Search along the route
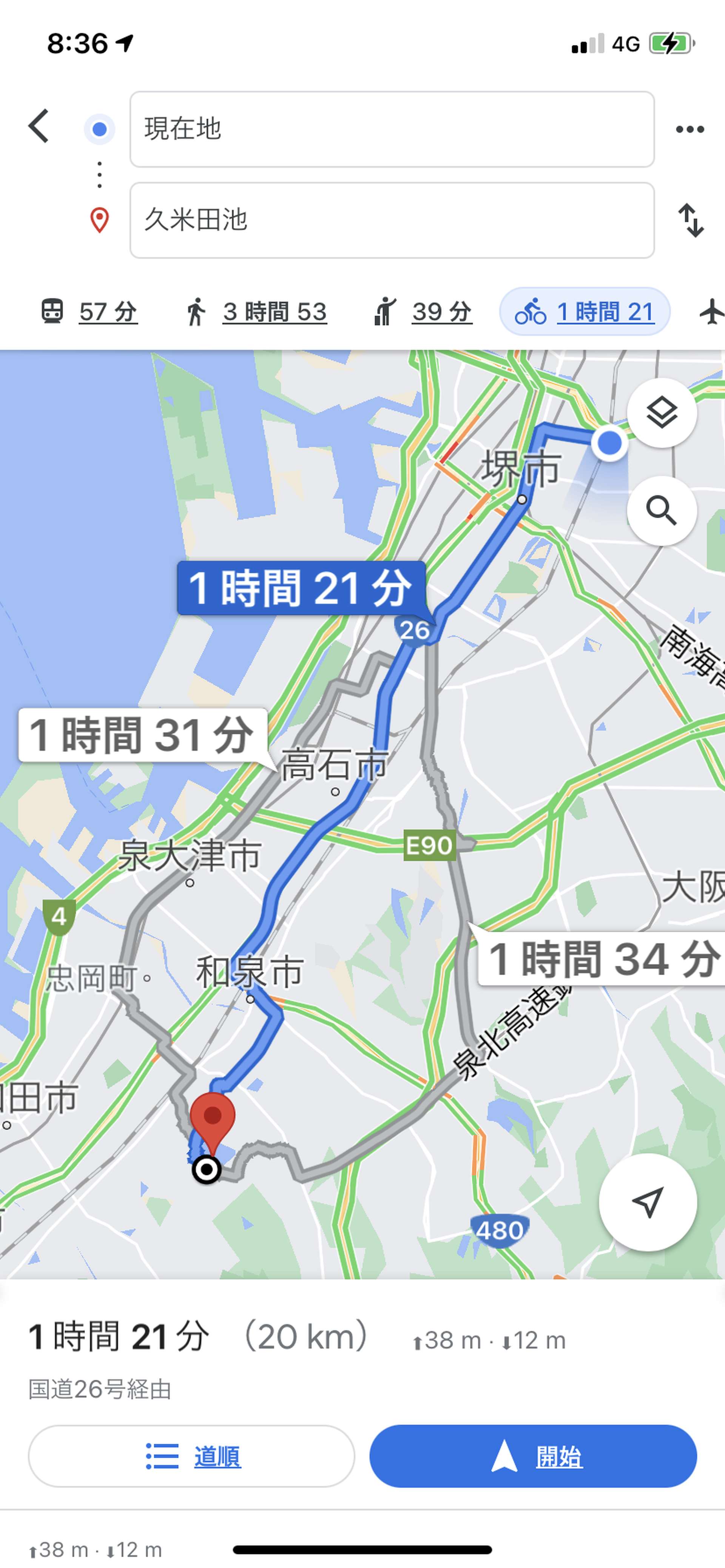This screenshot has height=1568, width=725. pyautogui.click(x=662, y=510)
